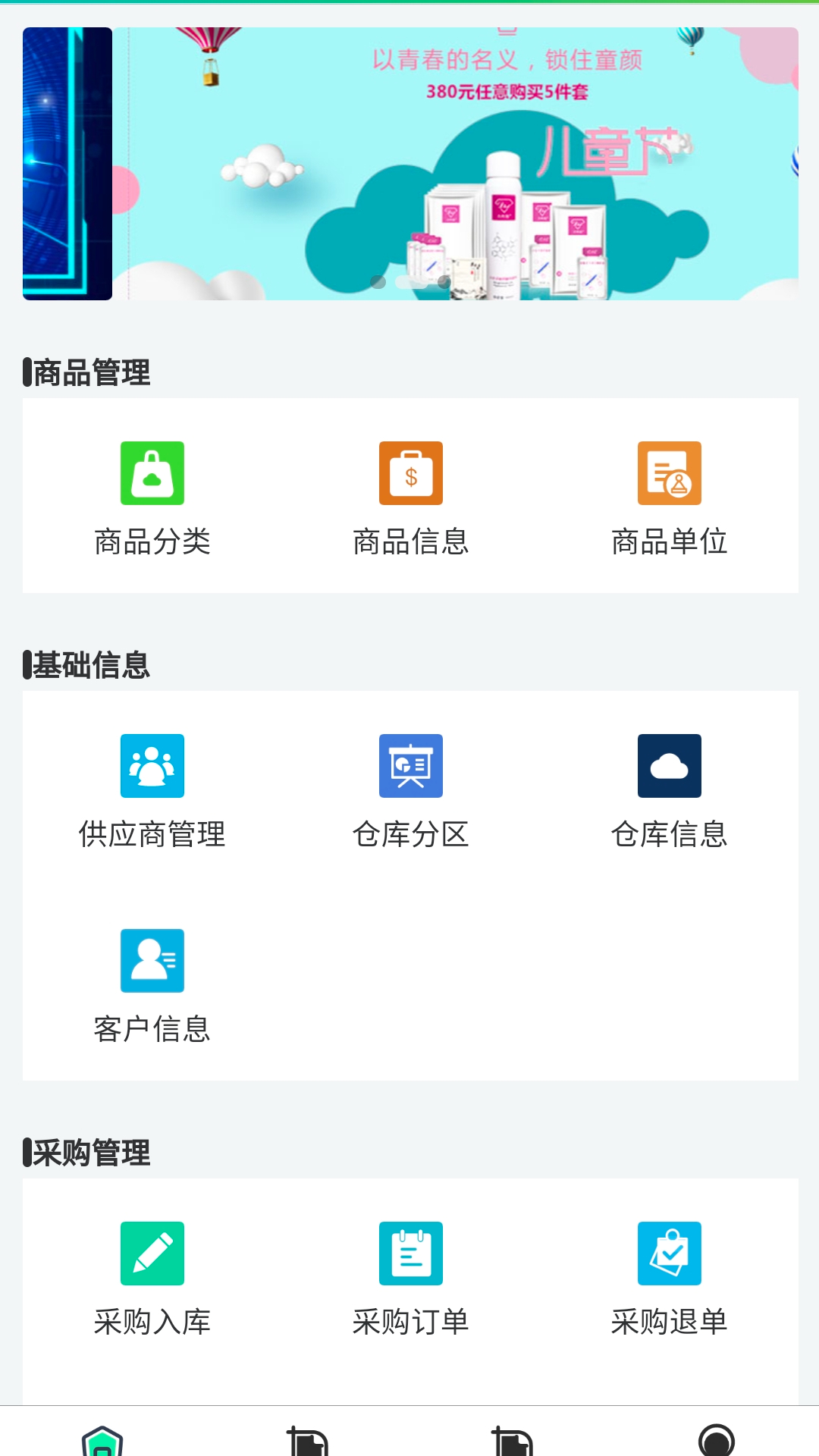This screenshot has width=819, height=1456.
Task: Open the 采购订单 clipboard icon
Action: [x=410, y=1254]
